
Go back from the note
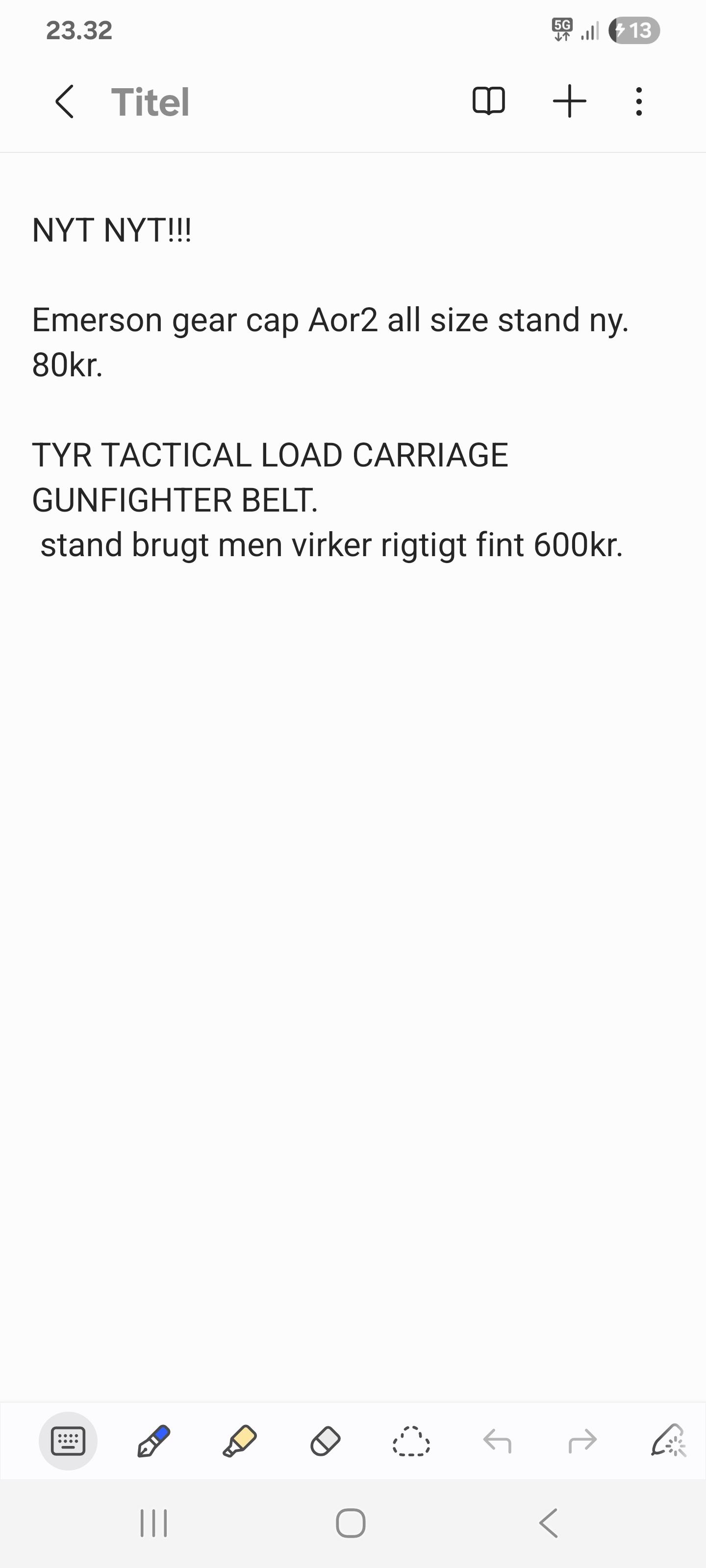click(65, 101)
